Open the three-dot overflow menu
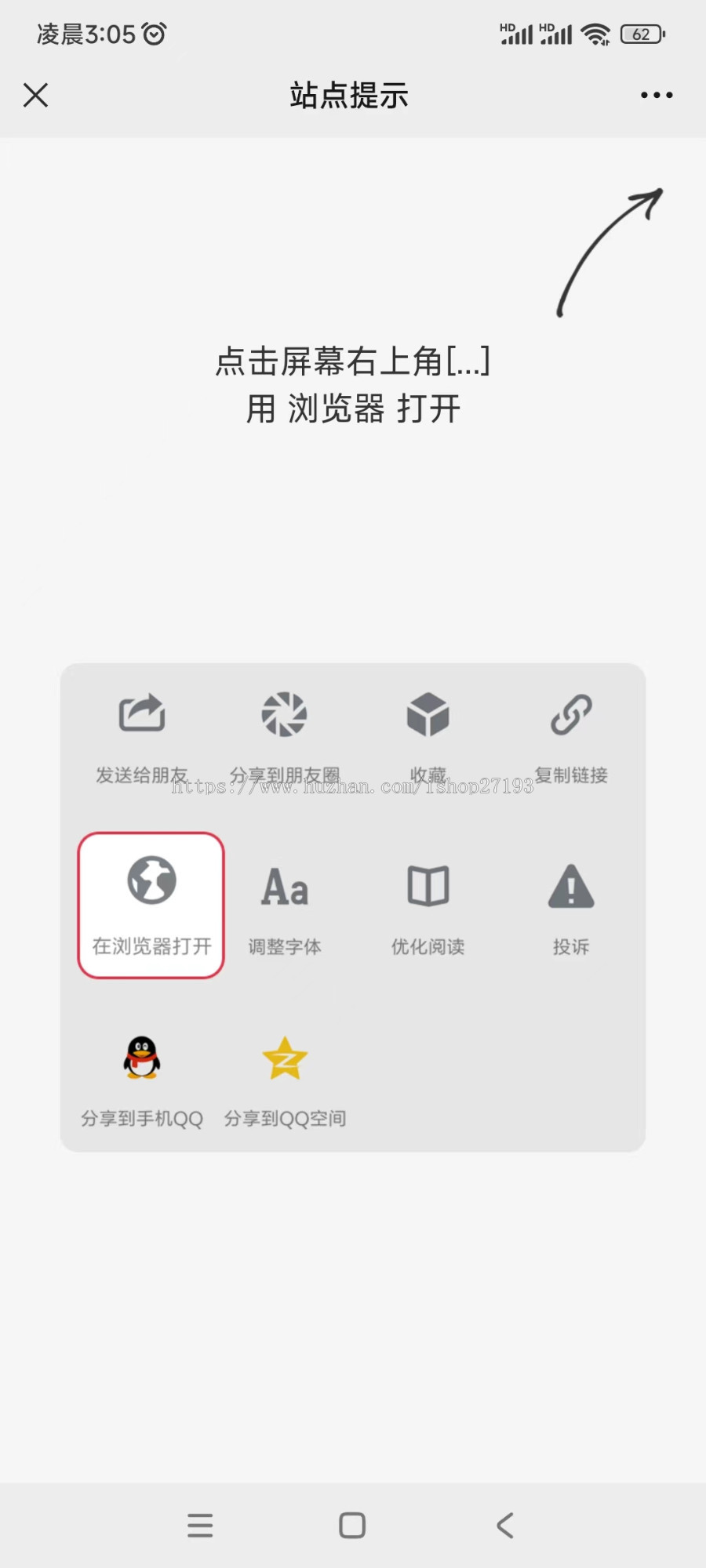Viewport: 706px width, 1568px height. pos(656,96)
